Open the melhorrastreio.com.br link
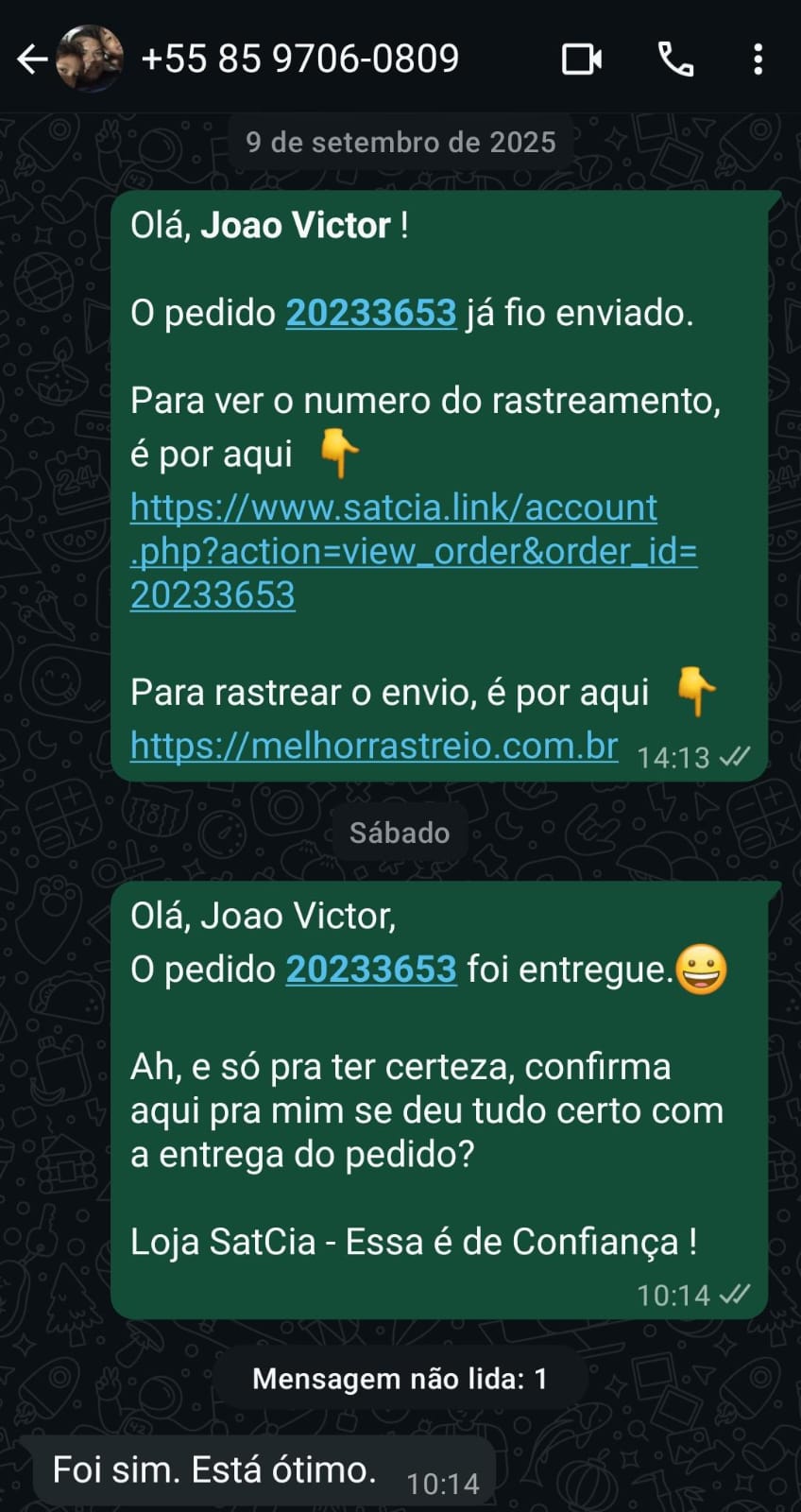Screen dimensions: 801x1512 (374, 747)
